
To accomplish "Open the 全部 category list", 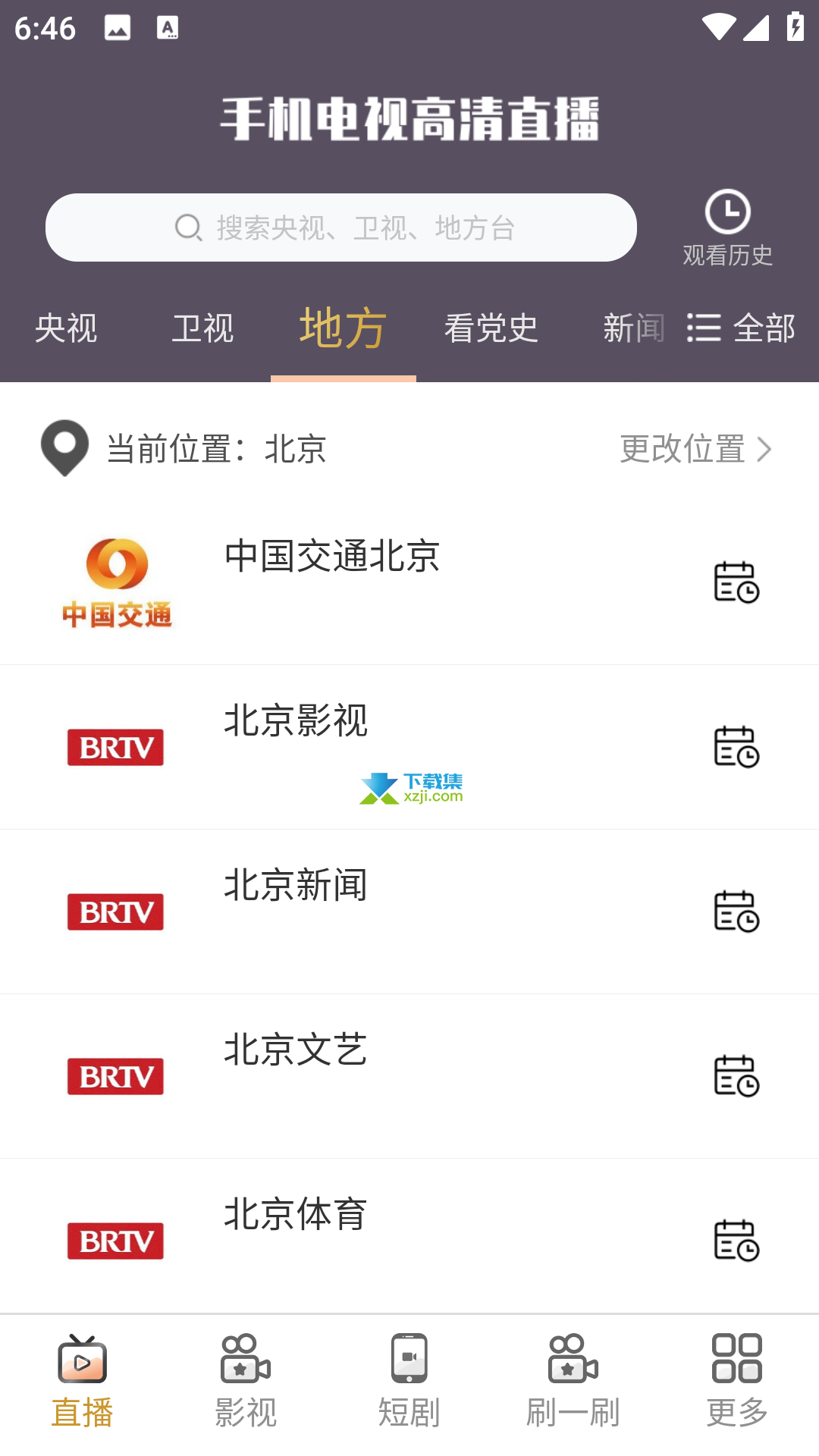I will pos(741,328).
